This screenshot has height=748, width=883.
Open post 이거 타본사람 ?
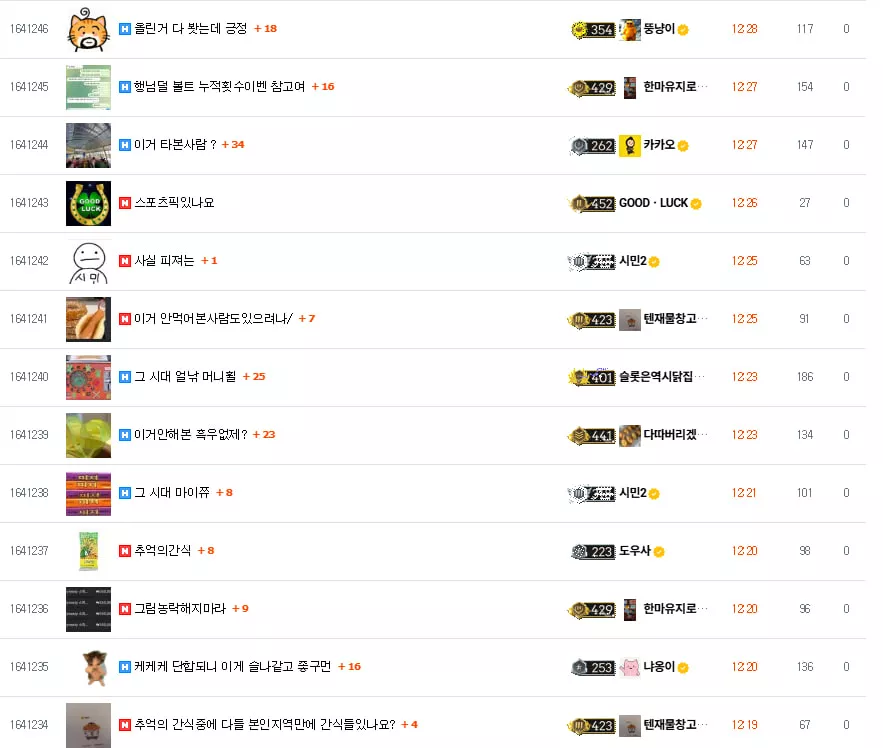click(x=175, y=145)
